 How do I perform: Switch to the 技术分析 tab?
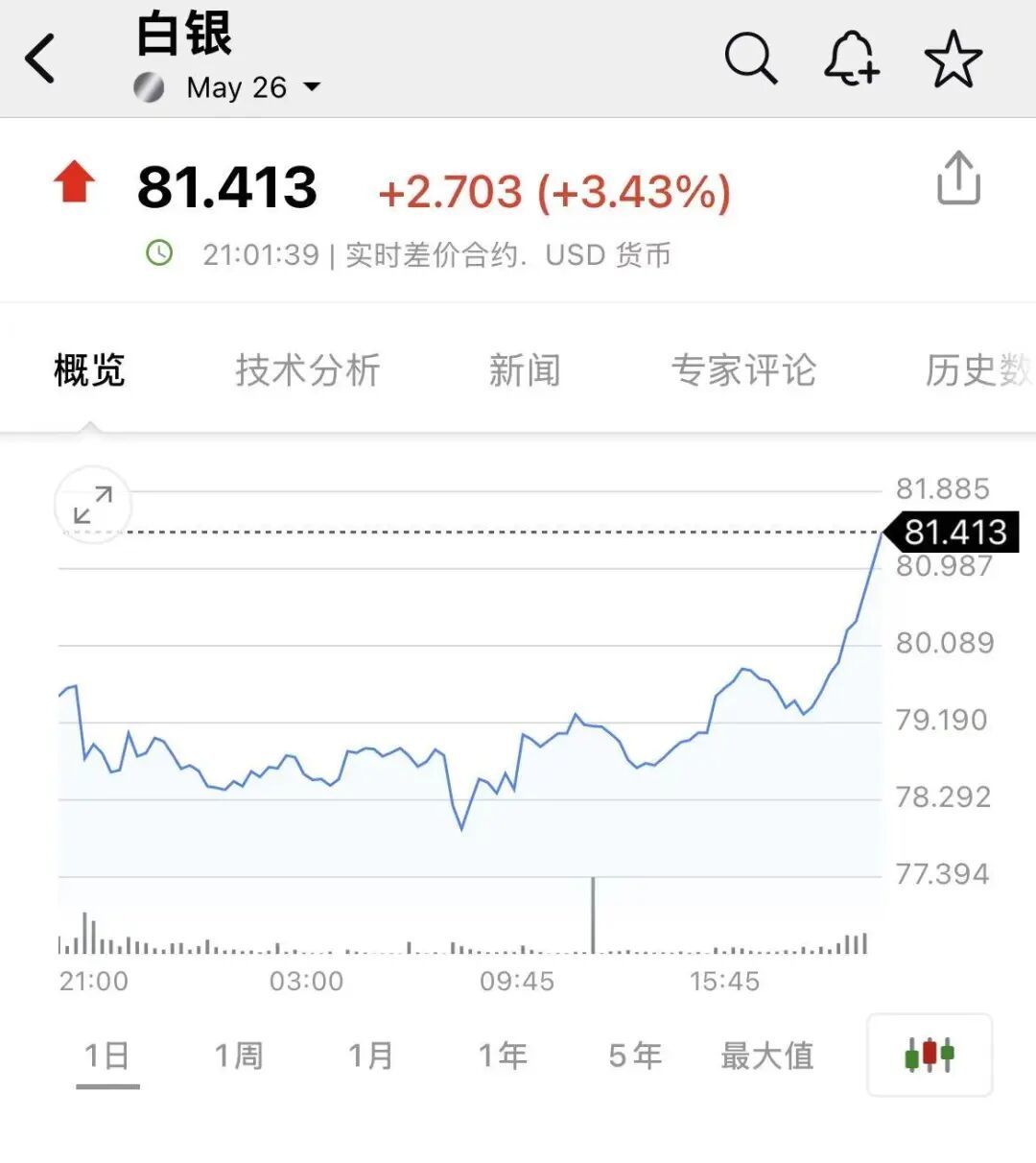(308, 370)
